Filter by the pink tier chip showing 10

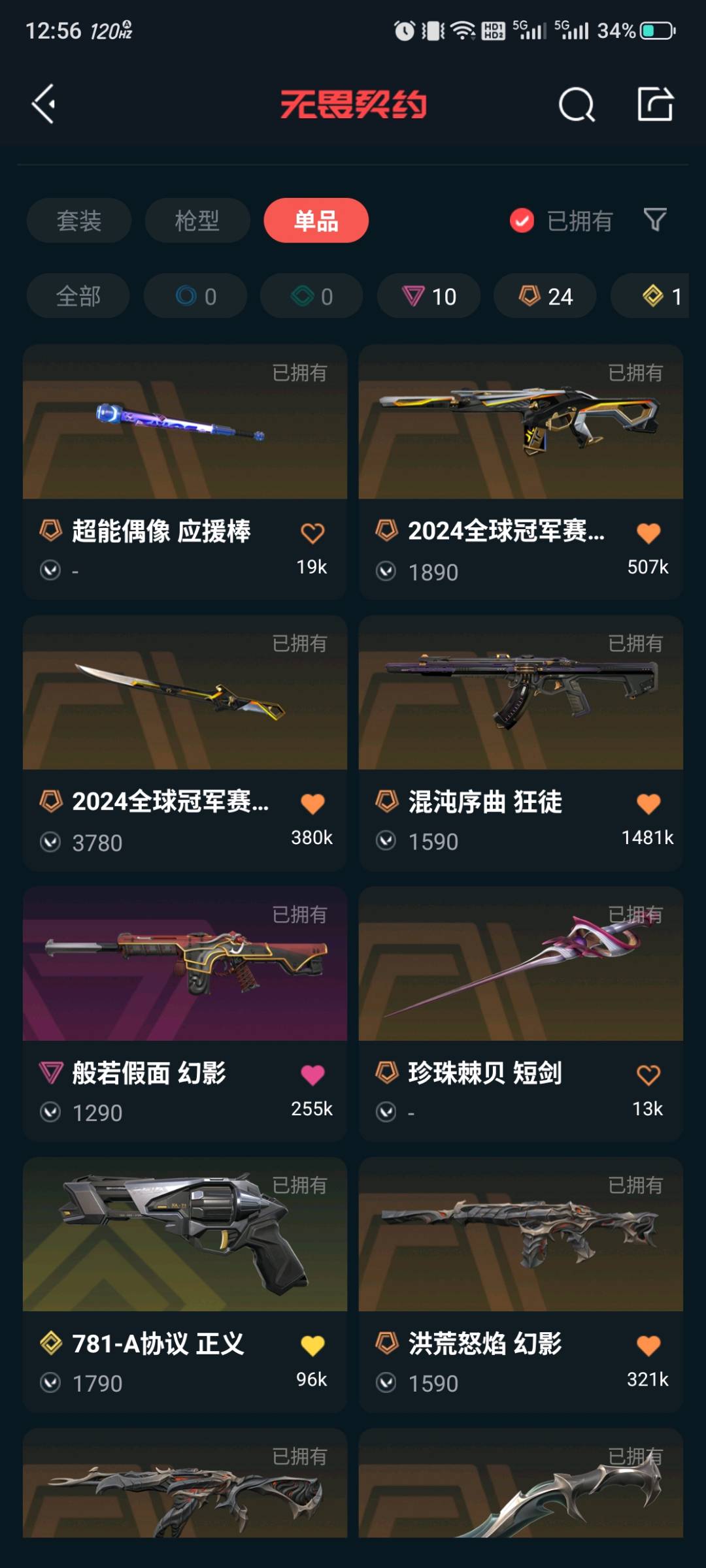tap(429, 296)
